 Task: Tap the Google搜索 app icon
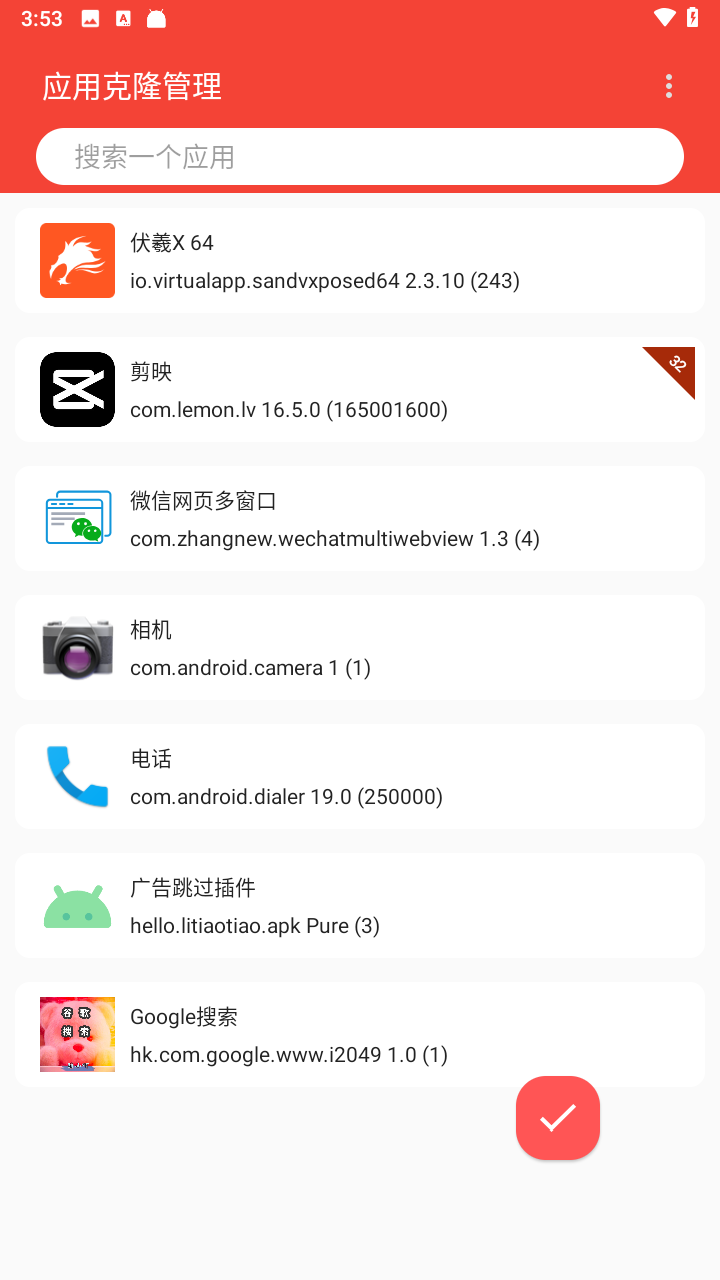pyautogui.click(x=77, y=1034)
